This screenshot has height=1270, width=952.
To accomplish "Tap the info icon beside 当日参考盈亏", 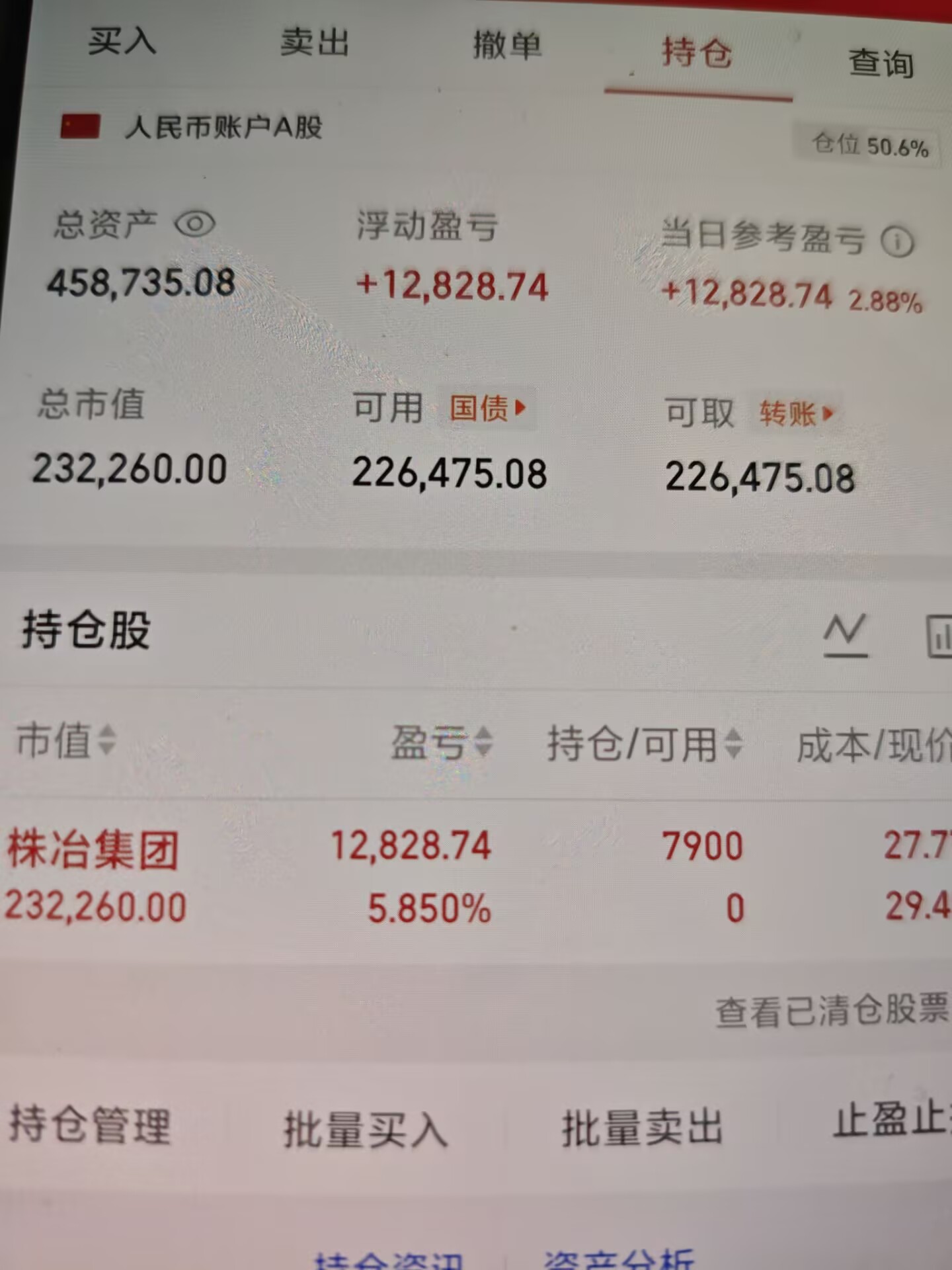I will (x=897, y=242).
